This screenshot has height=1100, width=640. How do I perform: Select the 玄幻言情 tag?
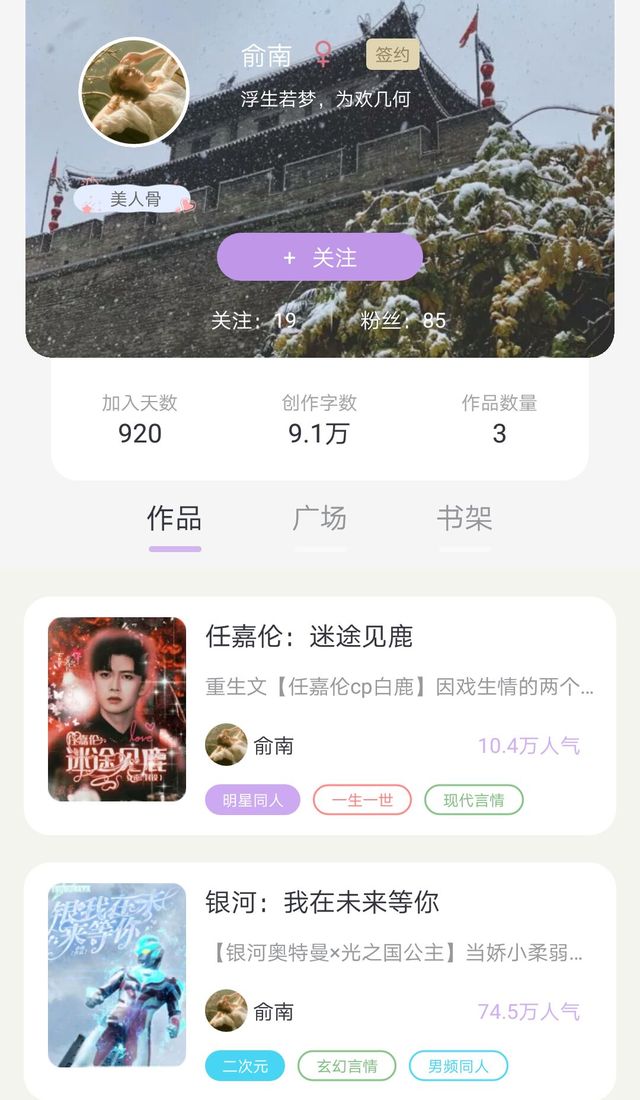tap(347, 1066)
